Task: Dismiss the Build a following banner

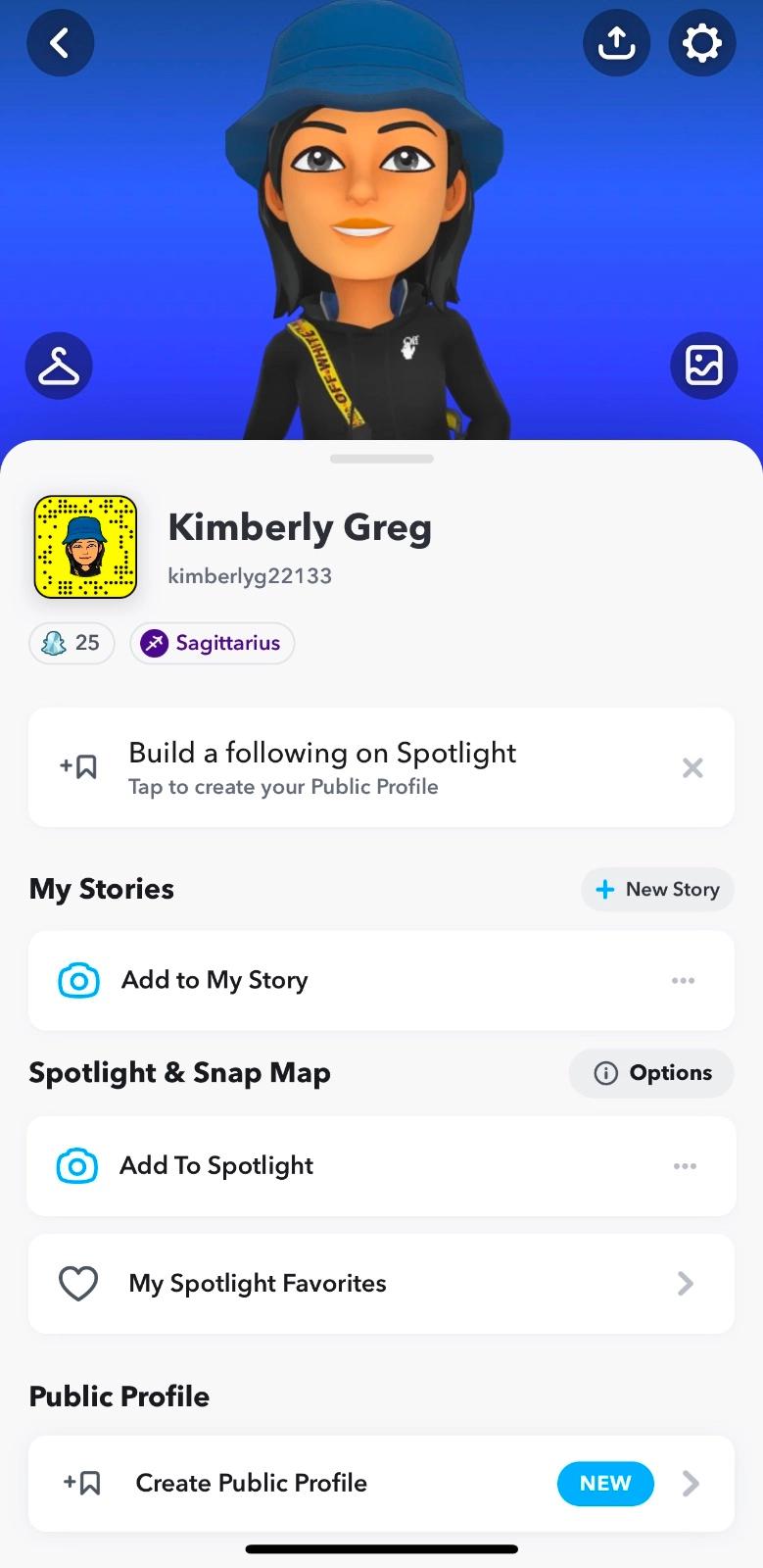Action: point(692,767)
